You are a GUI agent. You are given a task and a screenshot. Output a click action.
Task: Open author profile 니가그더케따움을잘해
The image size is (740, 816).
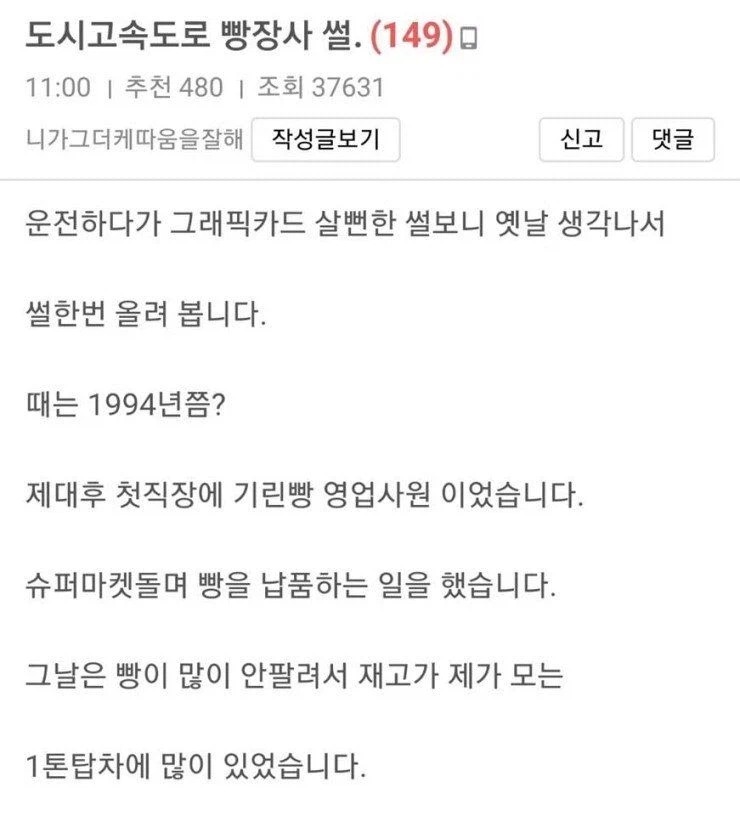tap(135, 139)
